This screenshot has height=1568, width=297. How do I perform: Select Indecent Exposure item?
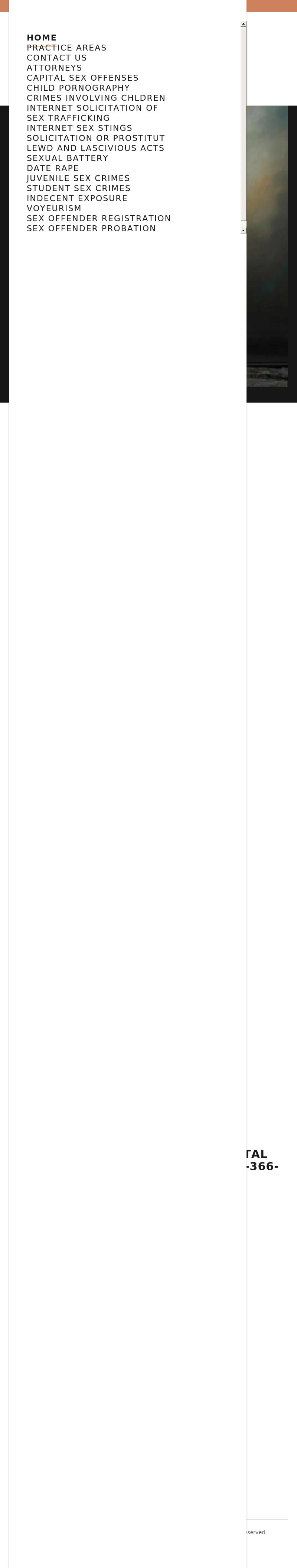(77, 199)
